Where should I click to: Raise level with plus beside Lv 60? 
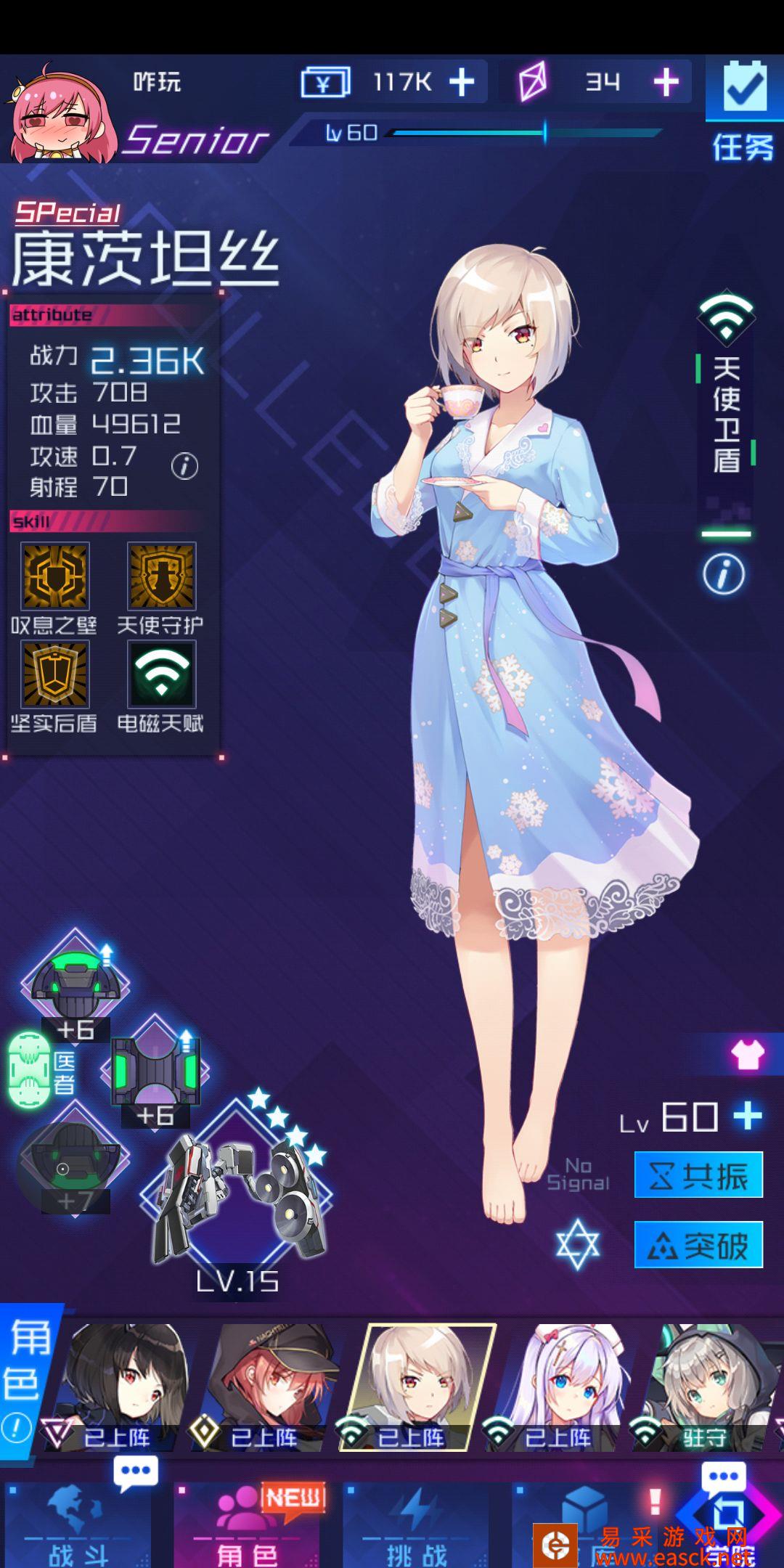(x=748, y=1116)
